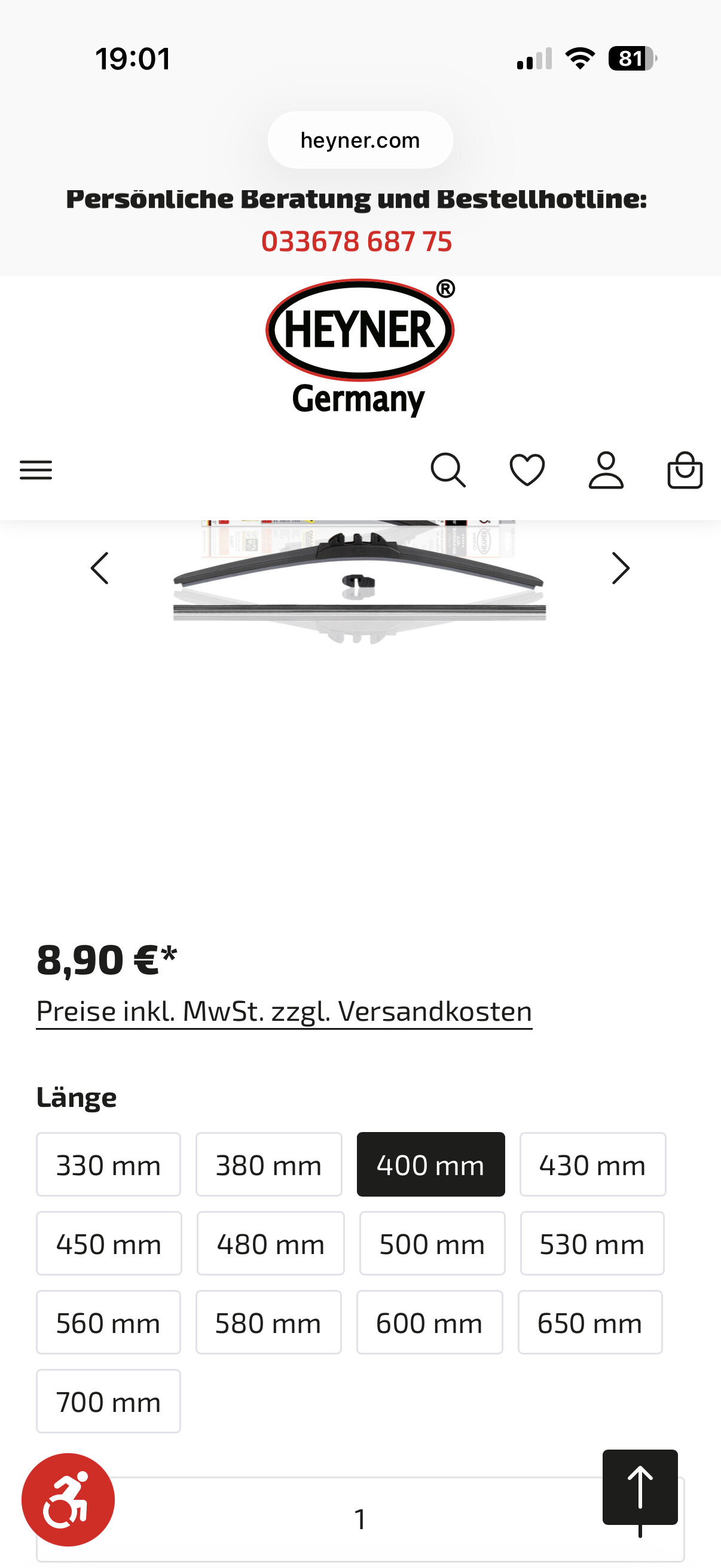Open the user account icon
The height and width of the screenshot is (1568, 721).
pyautogui.click(x=606, y=470)
